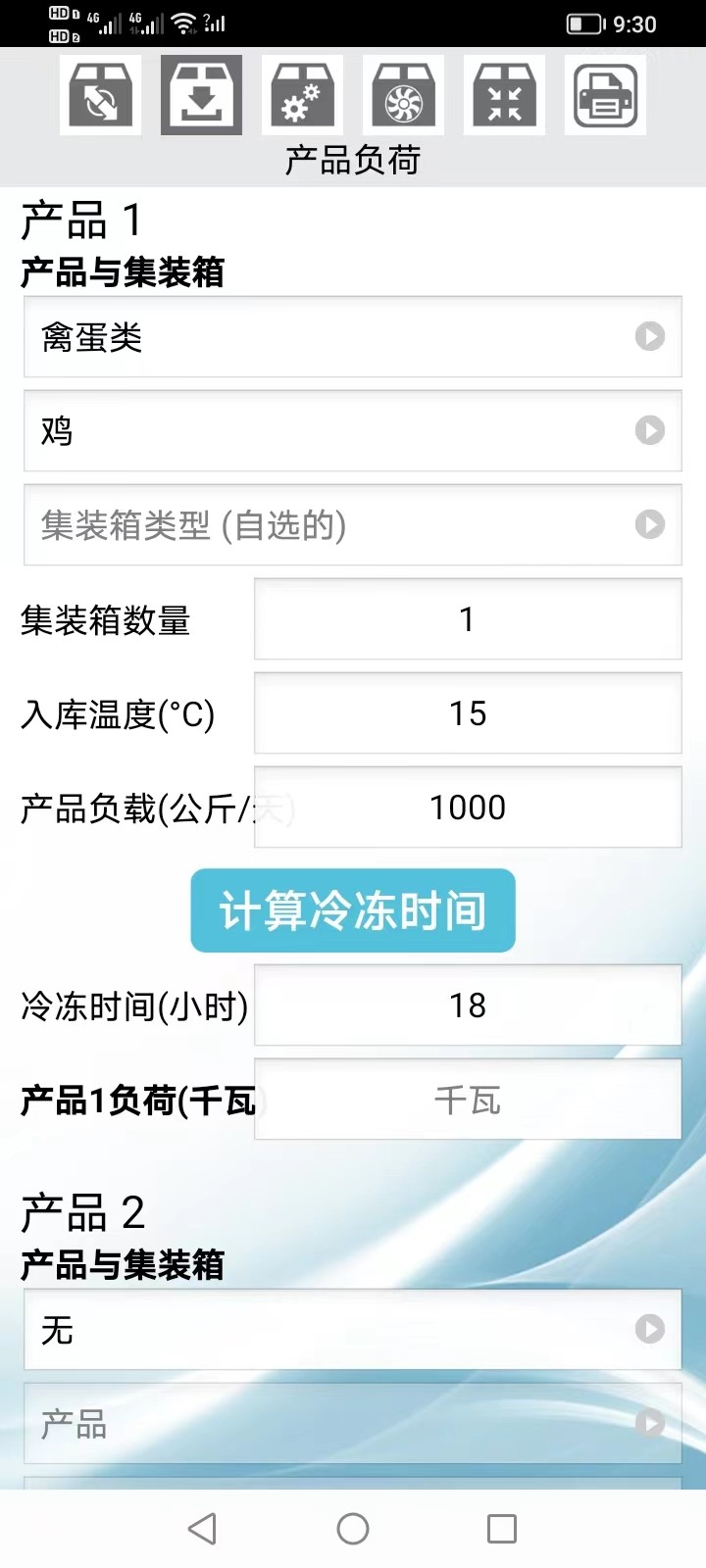Go to the home screen via system home

[353, 1529]
